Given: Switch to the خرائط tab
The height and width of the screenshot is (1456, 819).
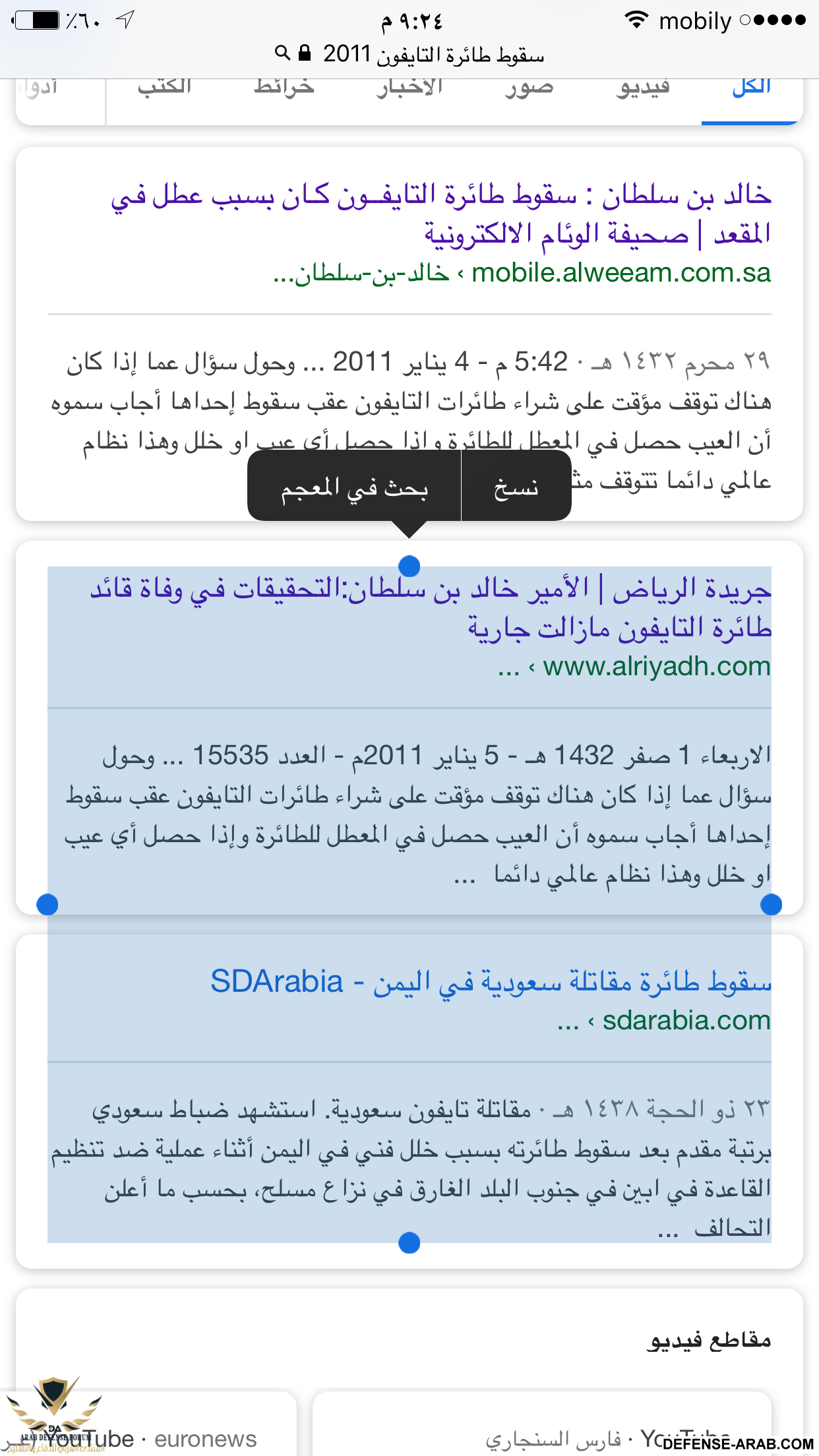Looking at the screenshot, I should point(284,87).
